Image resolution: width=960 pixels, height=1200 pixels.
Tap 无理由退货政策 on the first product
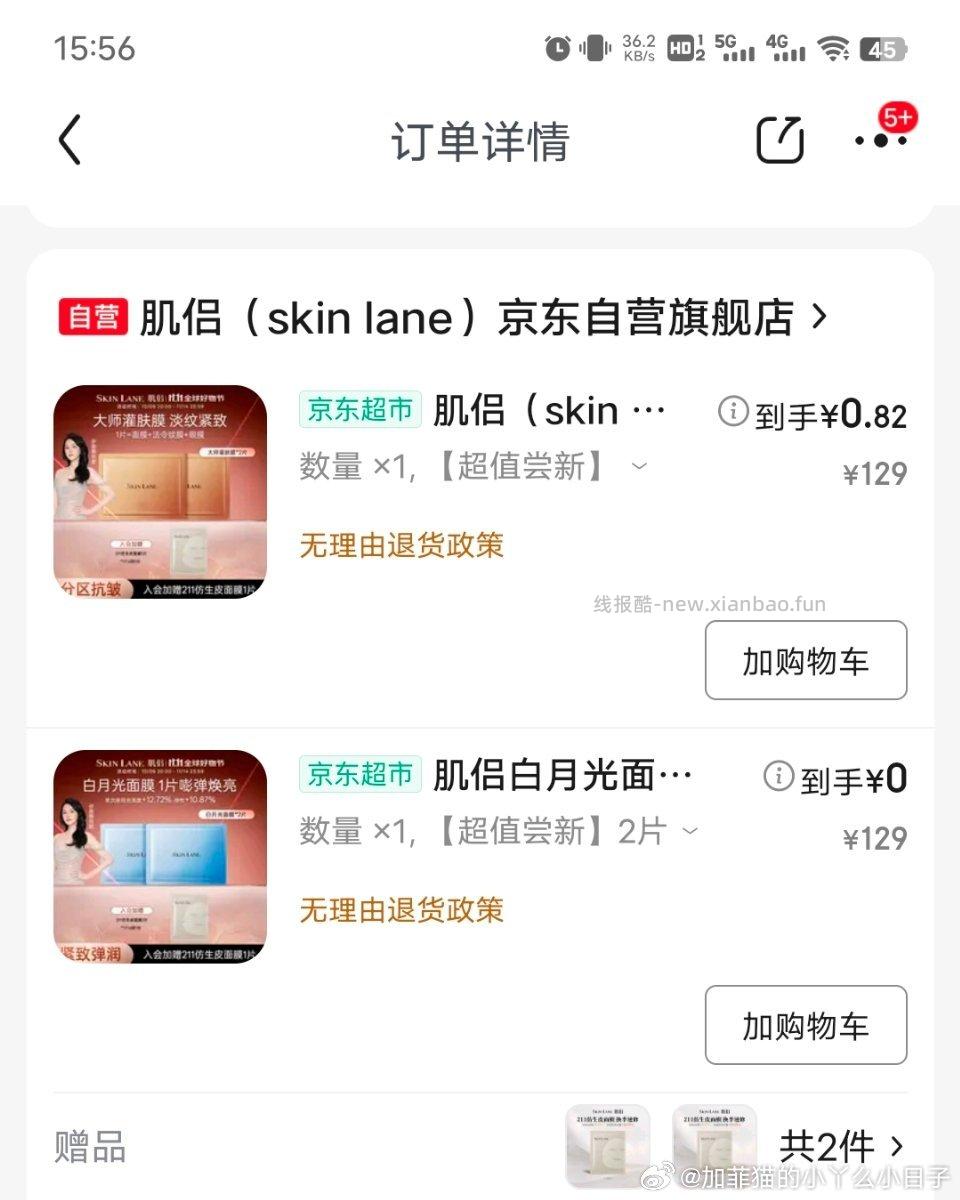pyautogui.click(x=400, y=545)
